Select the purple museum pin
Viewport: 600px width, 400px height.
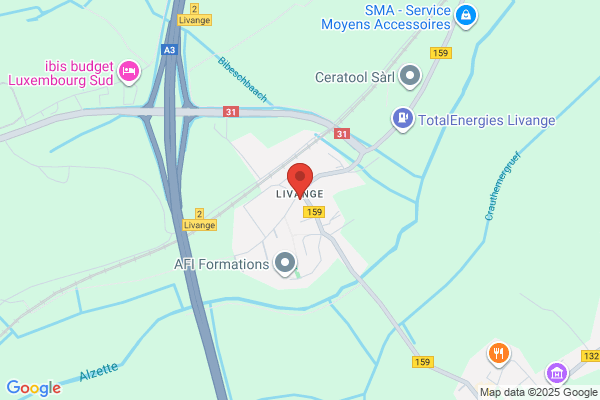coord(556,373)
